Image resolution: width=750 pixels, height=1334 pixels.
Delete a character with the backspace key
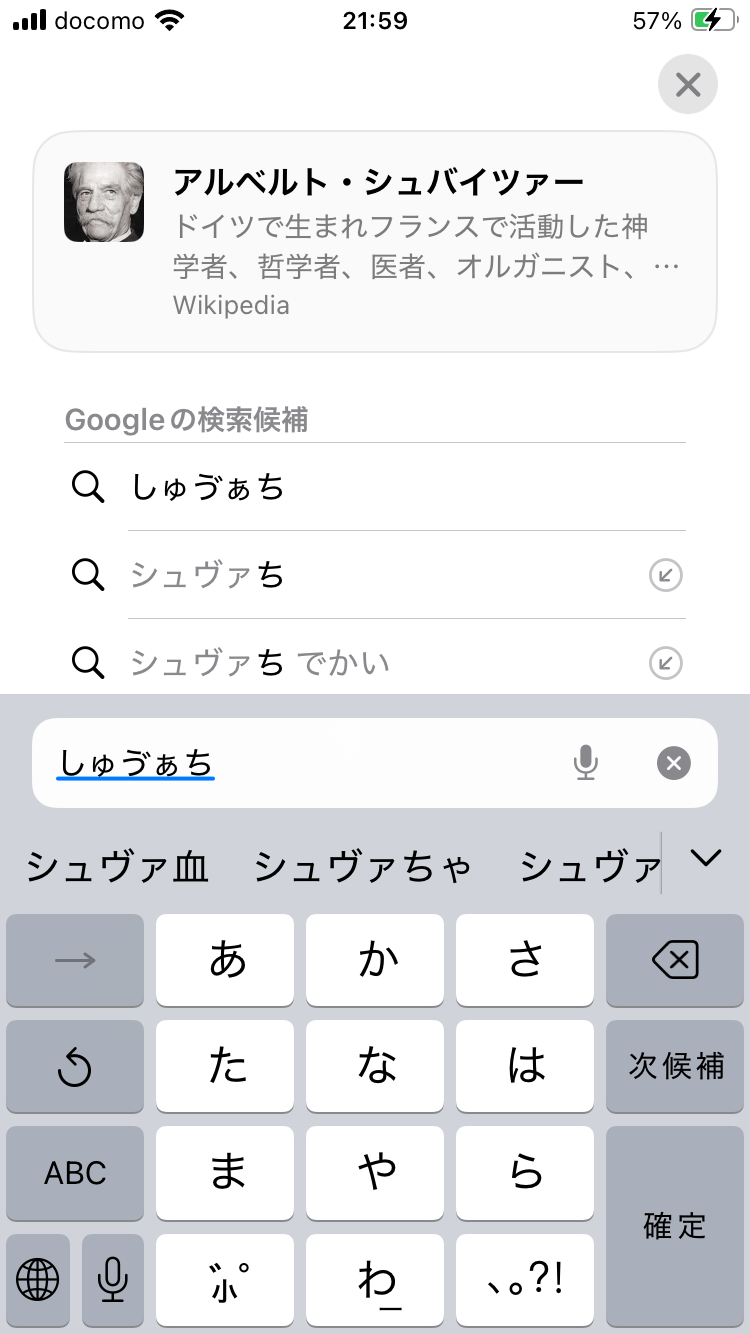coord(675,961)
